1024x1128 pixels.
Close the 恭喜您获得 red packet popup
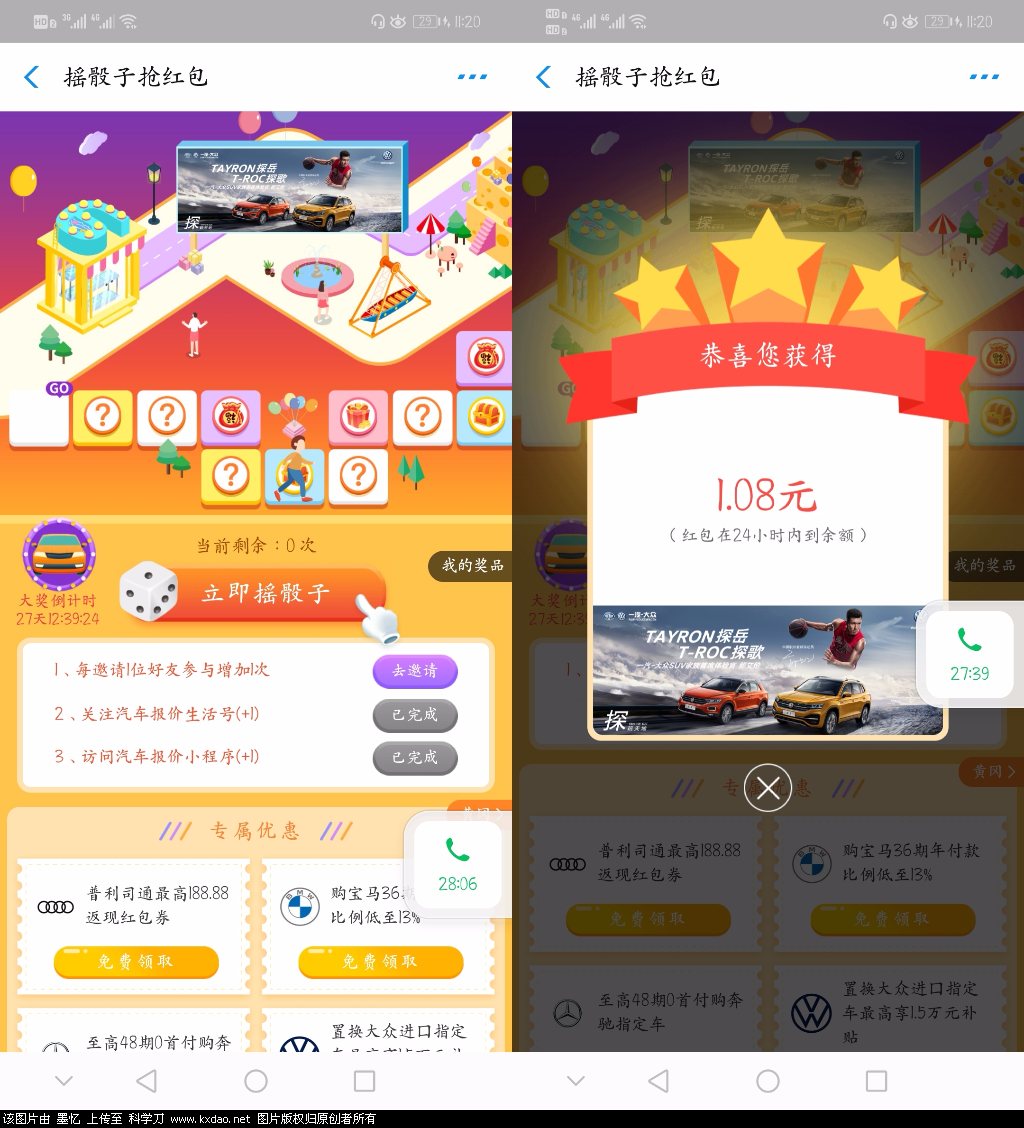coord(768,788)
